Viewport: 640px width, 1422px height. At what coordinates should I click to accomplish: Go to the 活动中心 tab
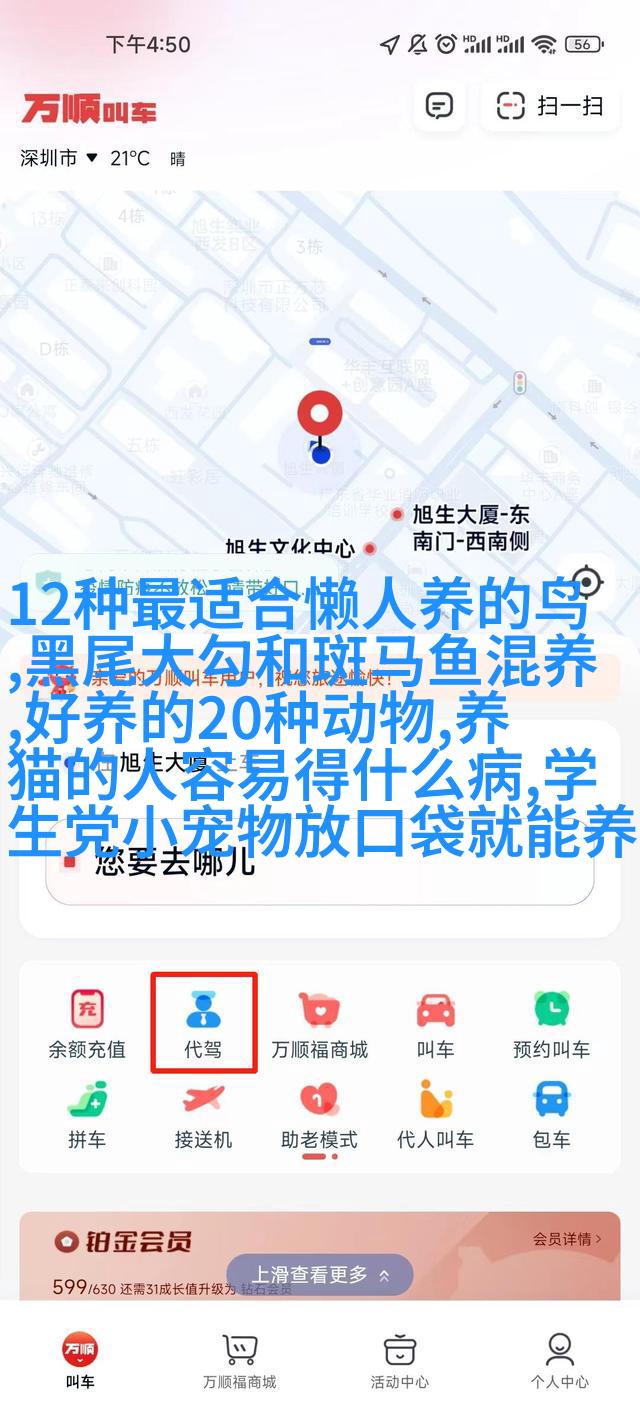click(x=399, y=1361)
